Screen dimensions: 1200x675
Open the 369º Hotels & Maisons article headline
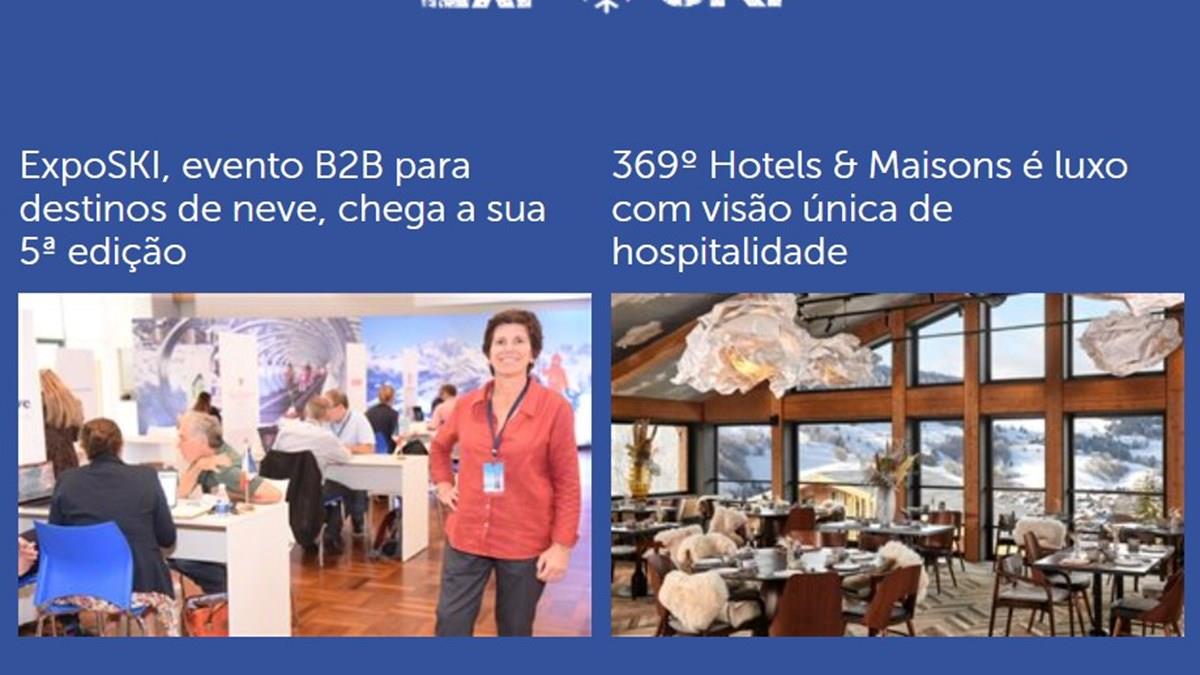869,209
